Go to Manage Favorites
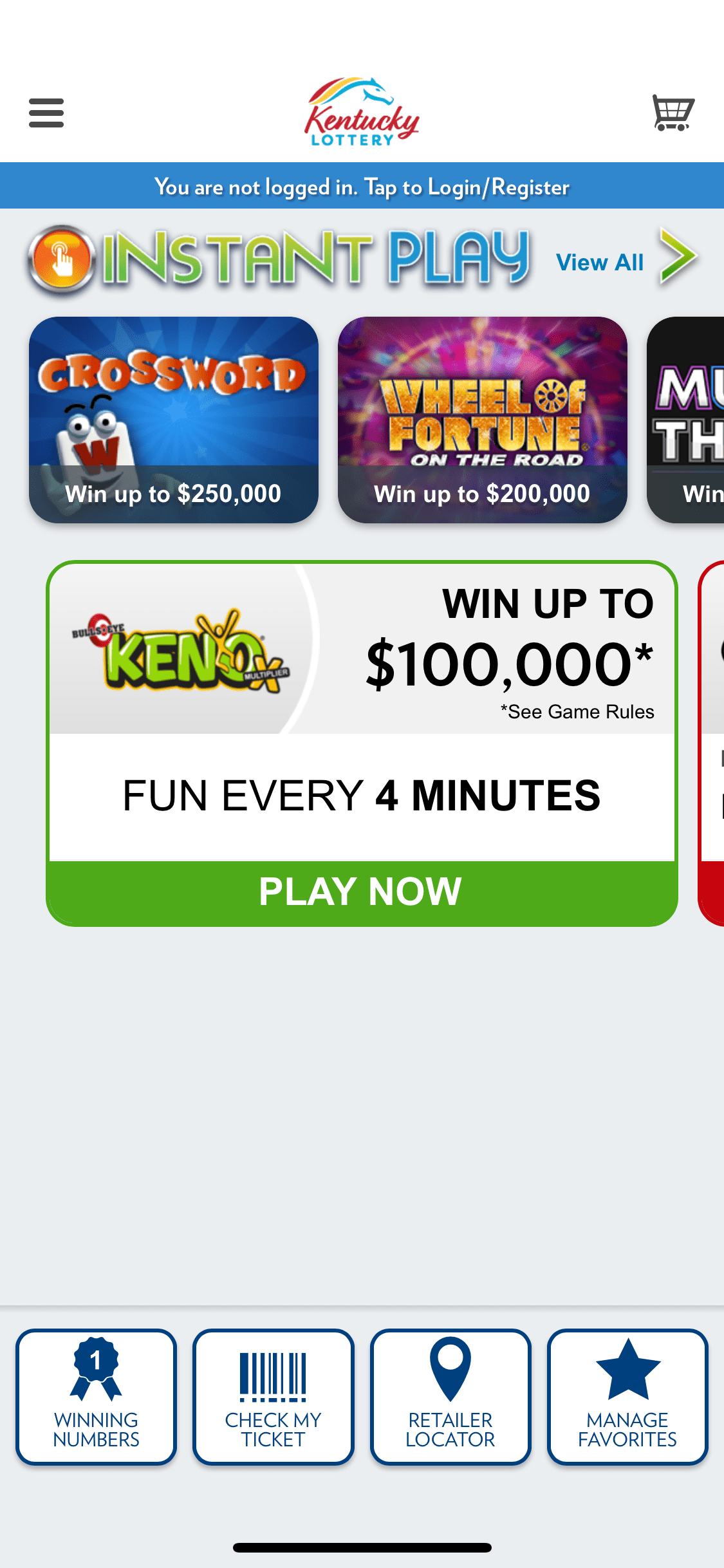This screenshot has height=1568, width=724. coord(627,1397)
